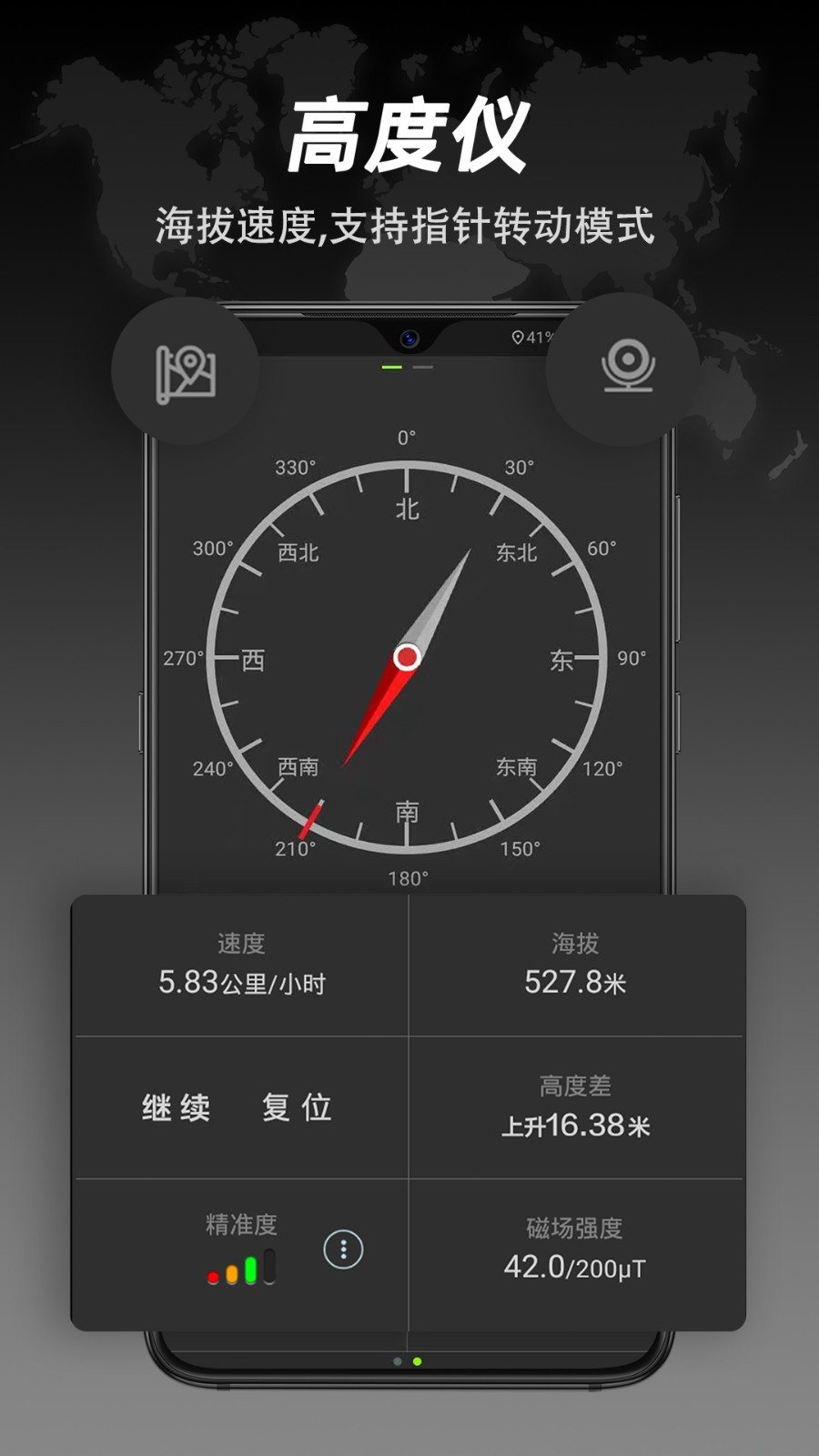Tap the white compass center hub
The height and width of the screenshot is (1456, 819).
(x=408, y=657)
